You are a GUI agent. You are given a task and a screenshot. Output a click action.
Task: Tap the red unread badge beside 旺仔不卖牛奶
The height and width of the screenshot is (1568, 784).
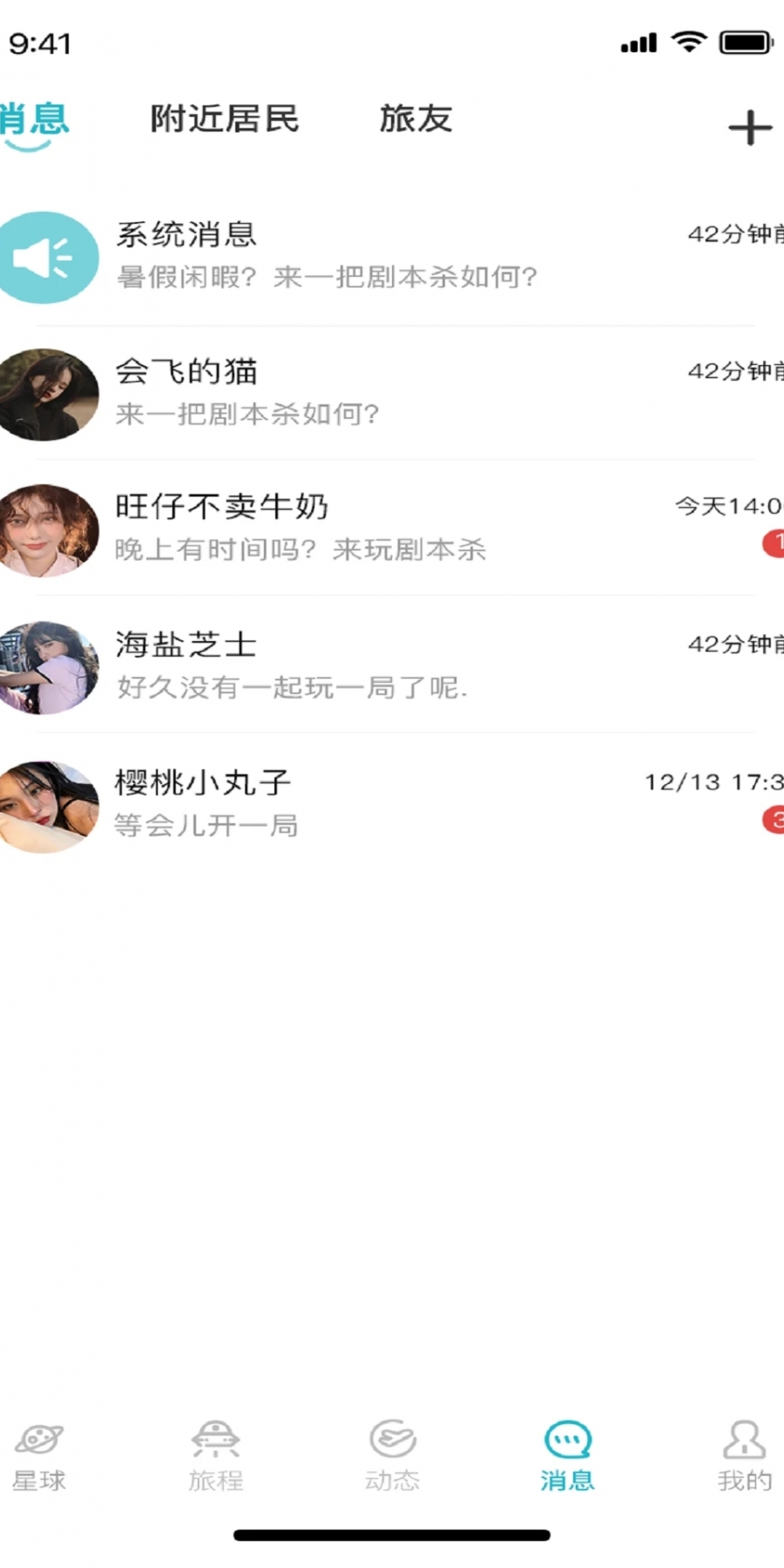[x=775, y=543]
